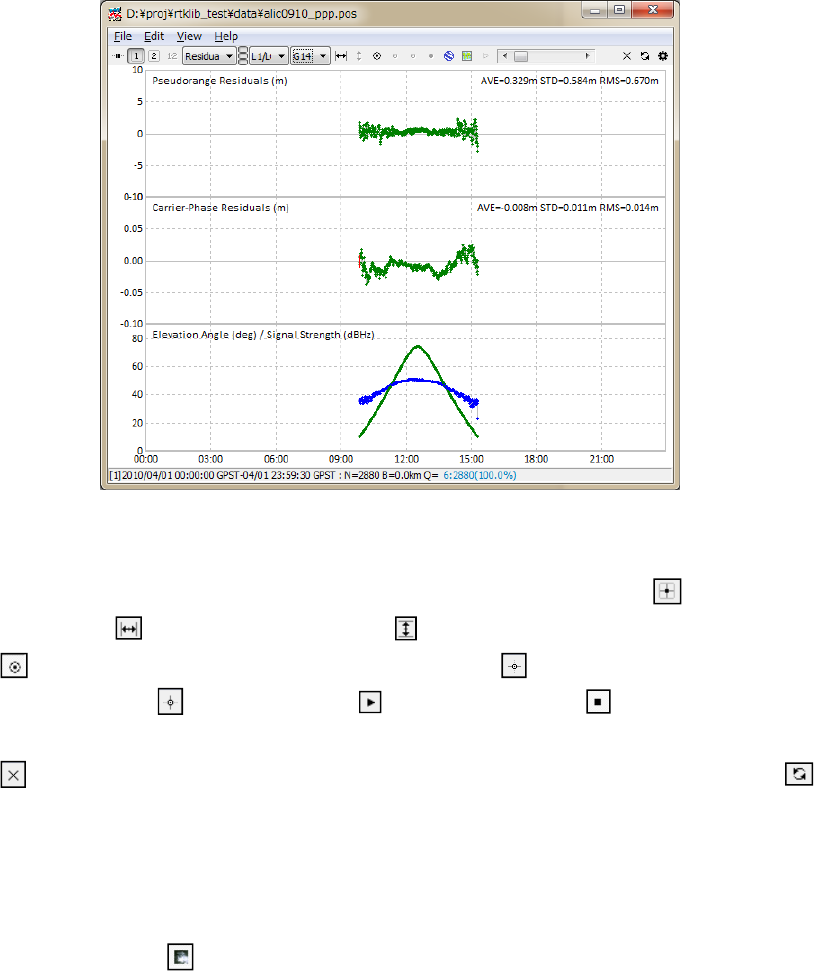
Task: Open the Edit menu
Action: tap(154, 37)
